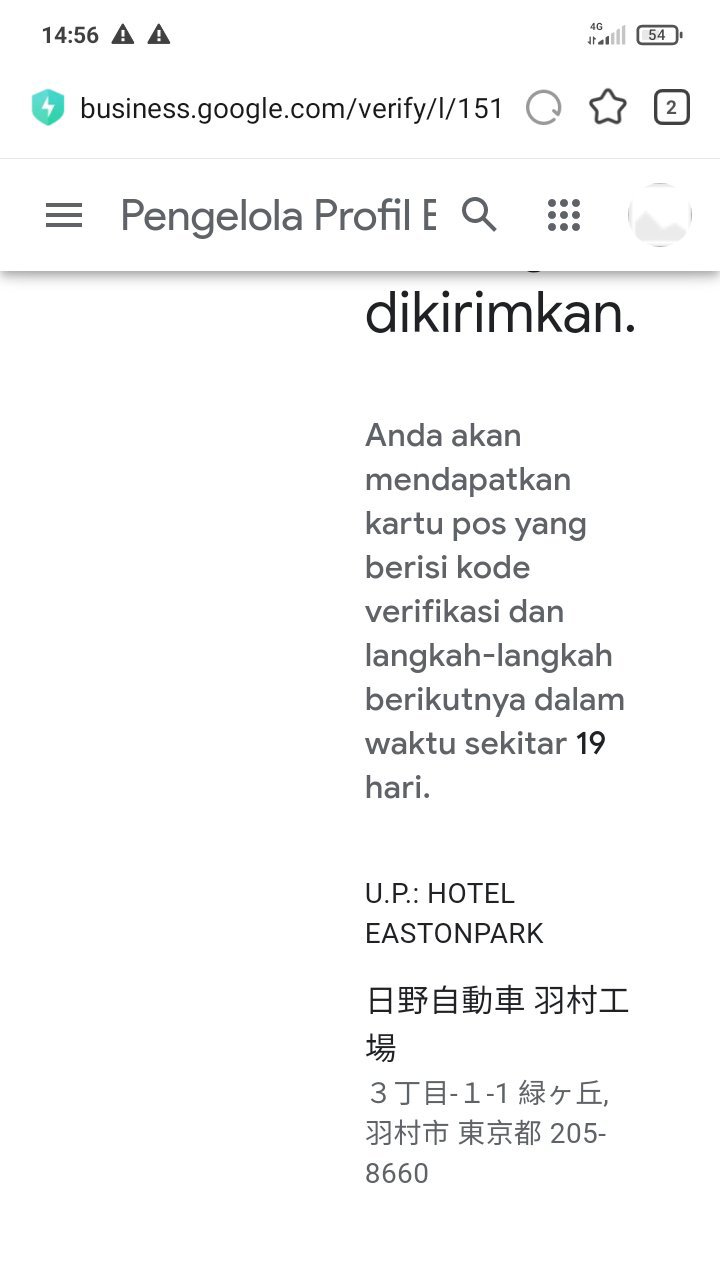Bookmark this page with the star
Viewport: 720px width, 1280px height.
pyautogui.click(x=607, y=107)
